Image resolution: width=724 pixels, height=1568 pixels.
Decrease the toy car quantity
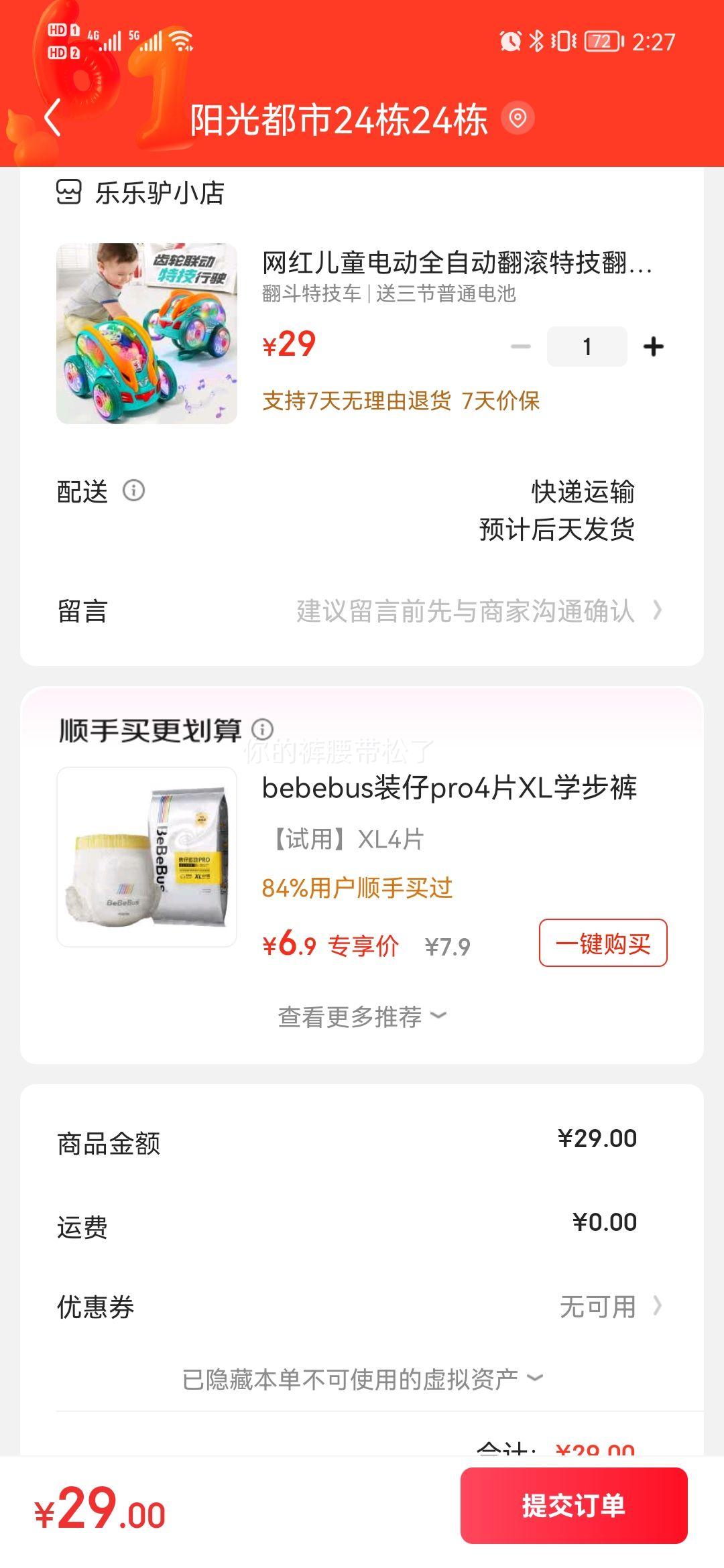[x=520, y=346]
